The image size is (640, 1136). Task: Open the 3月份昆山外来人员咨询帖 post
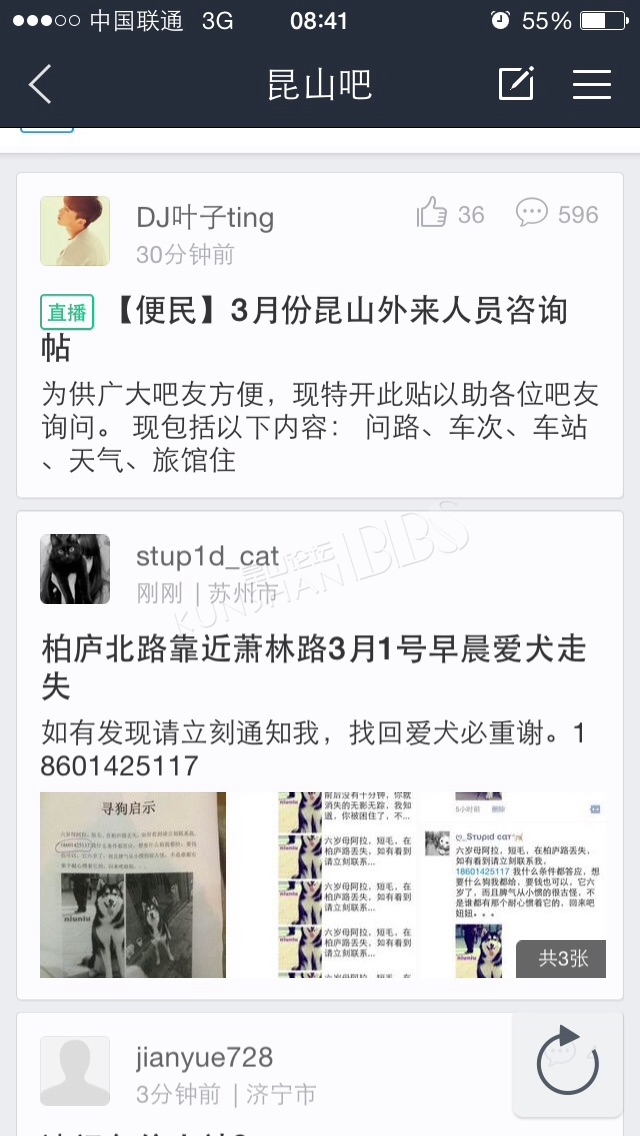[320, 330]
